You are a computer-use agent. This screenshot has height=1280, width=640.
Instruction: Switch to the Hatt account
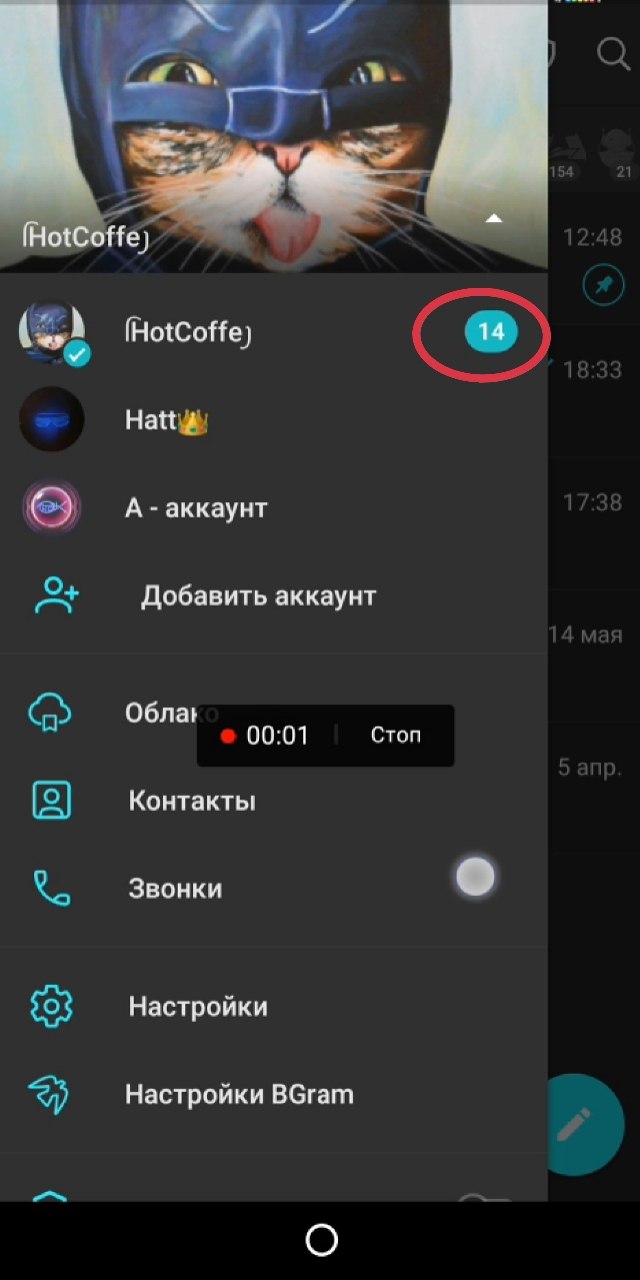(274, 420)
